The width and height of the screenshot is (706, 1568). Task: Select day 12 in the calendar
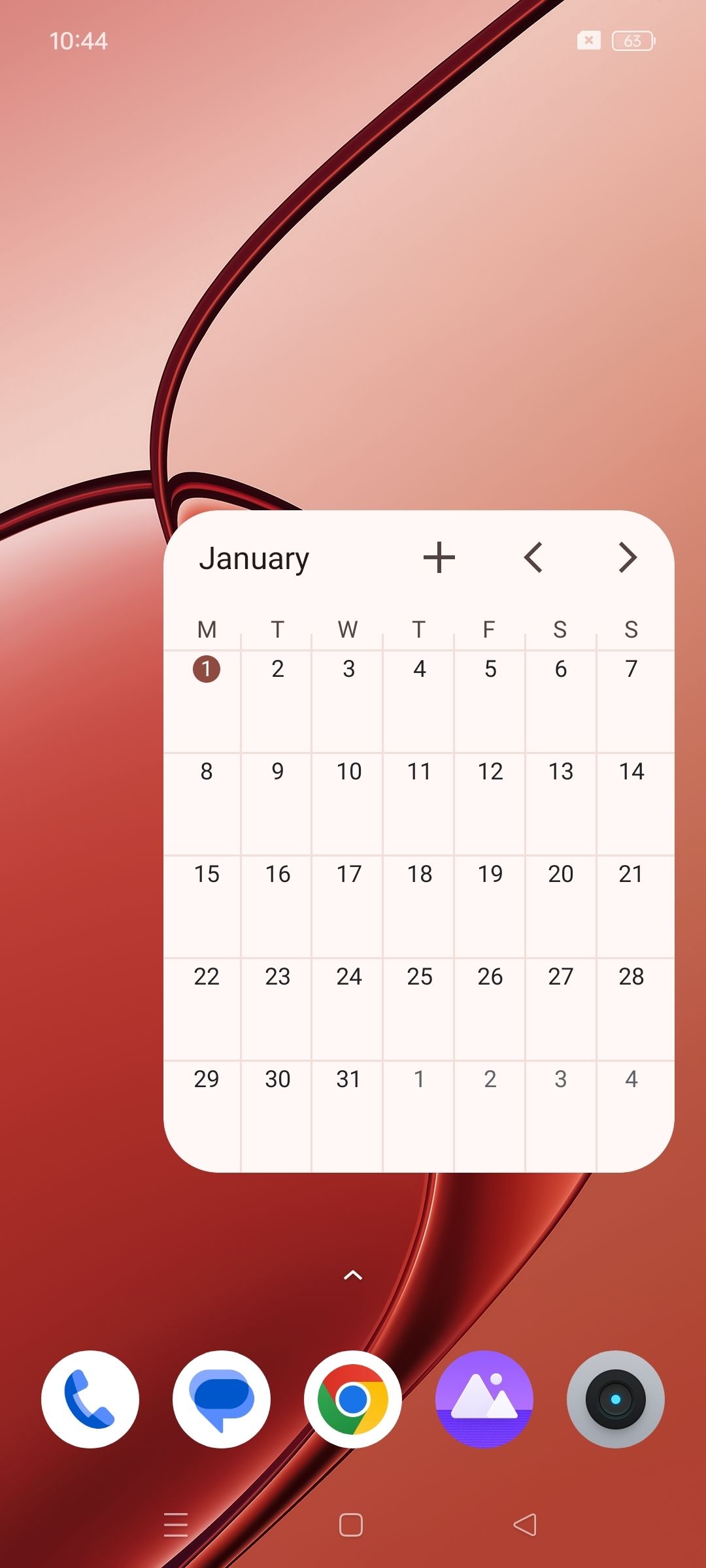point(490,772)
